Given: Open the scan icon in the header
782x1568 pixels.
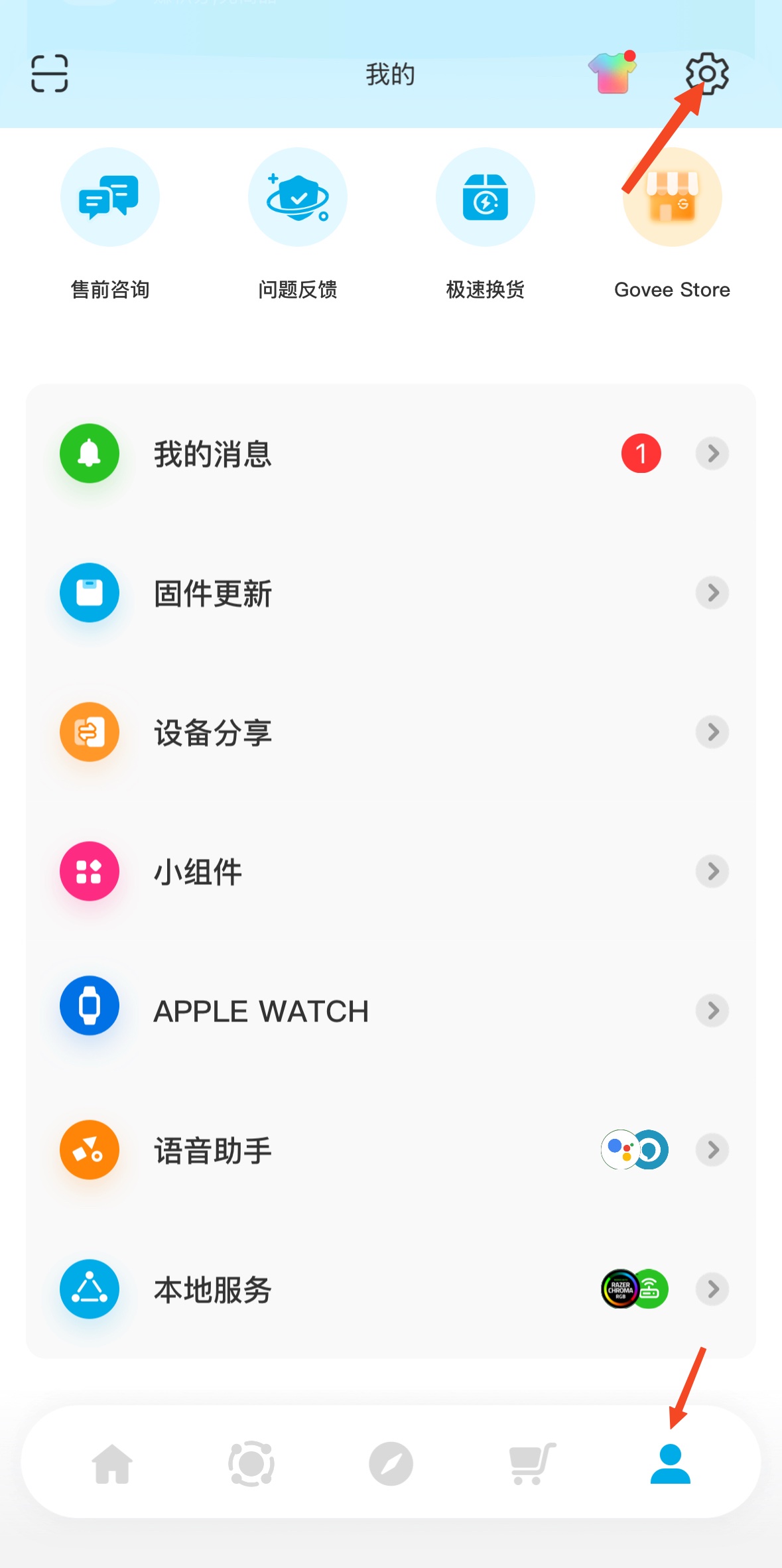Looking at the screenshot, I should coord(50,73).
